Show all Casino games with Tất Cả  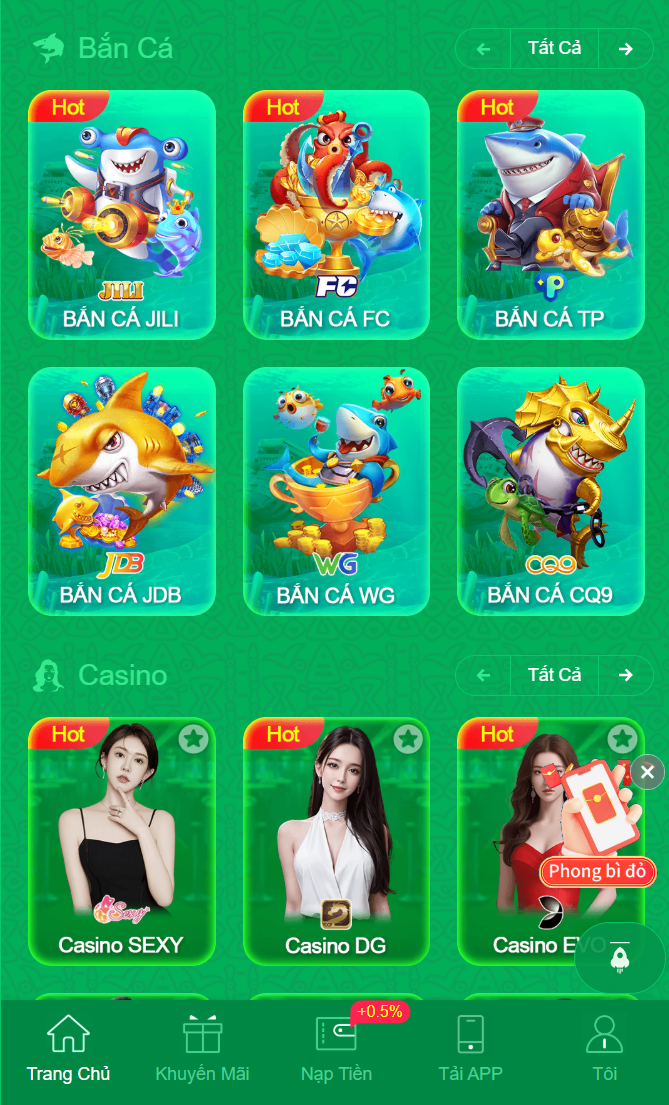554,675
